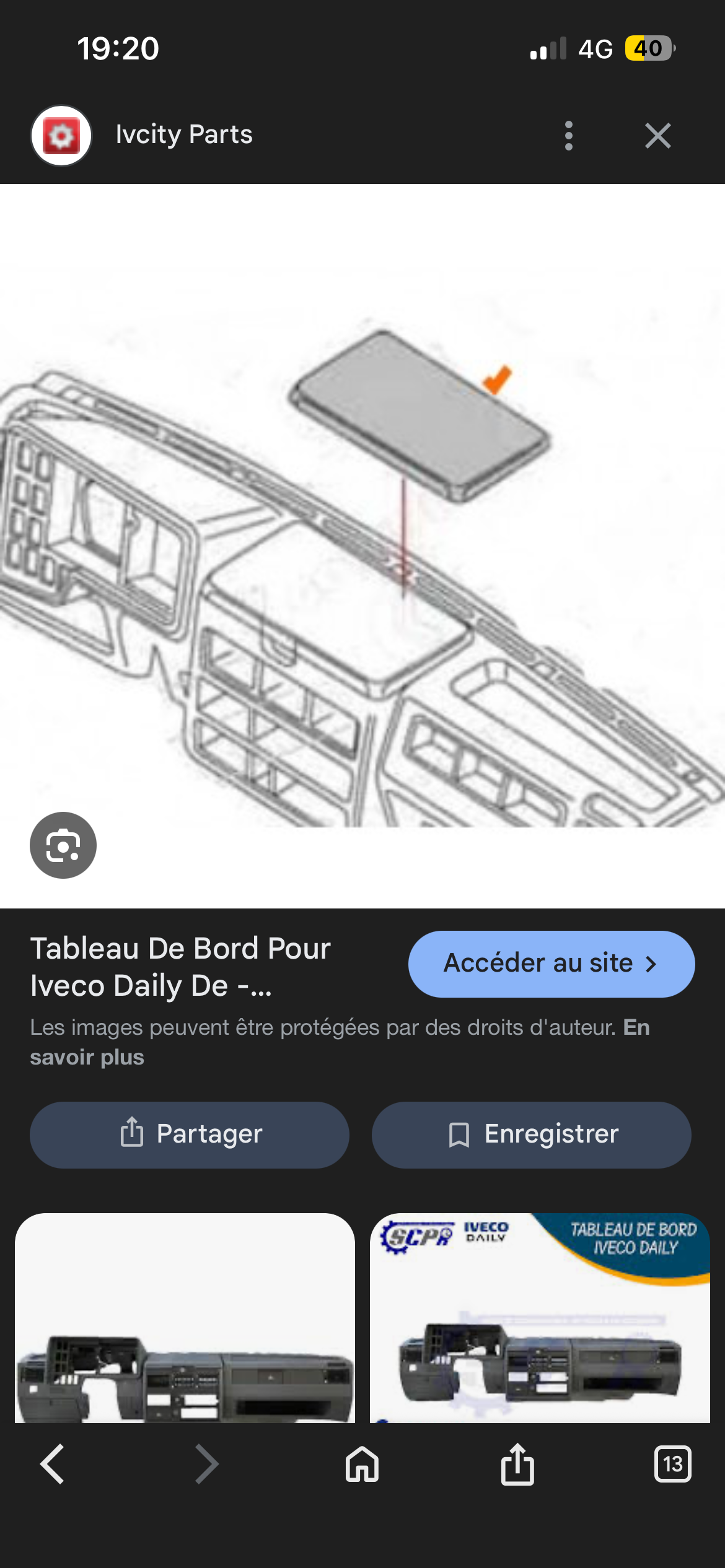Open the three-dot overflow menu
Screen dimensions: 725x1568
568,136
